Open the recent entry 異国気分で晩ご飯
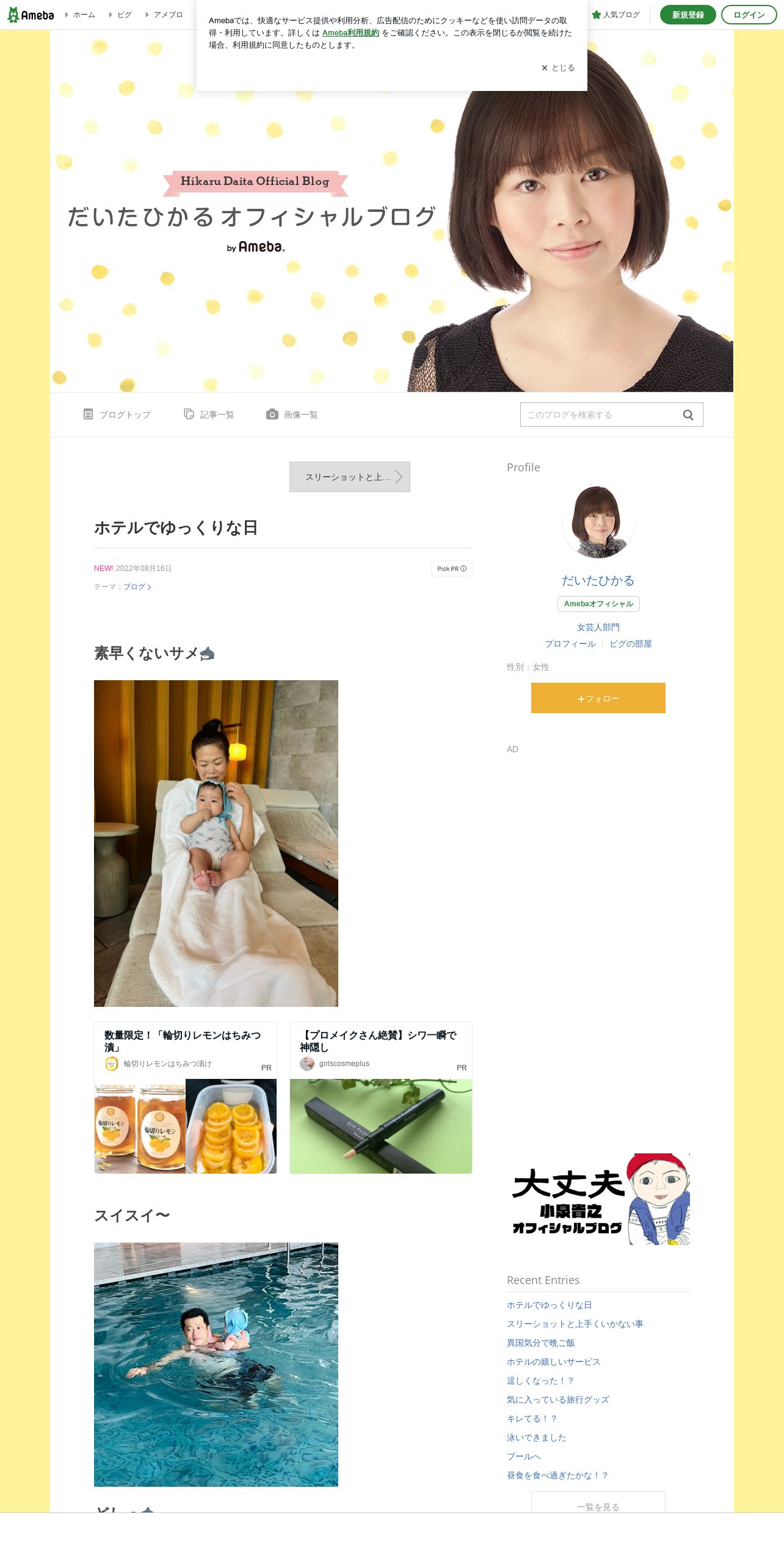Screen dimensions: 784x1568 click(x=540, y=1343)
